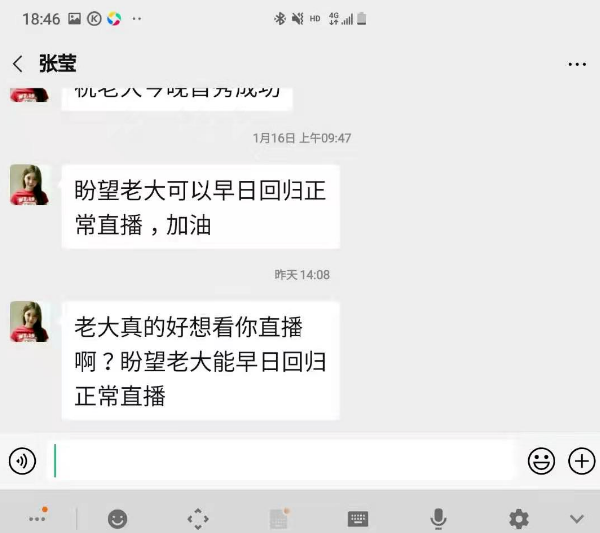The height and width of the screenshot is (533, 600).
Task: Switch keyboard layout via keyboard icon
Action: [x=358, y=518]
